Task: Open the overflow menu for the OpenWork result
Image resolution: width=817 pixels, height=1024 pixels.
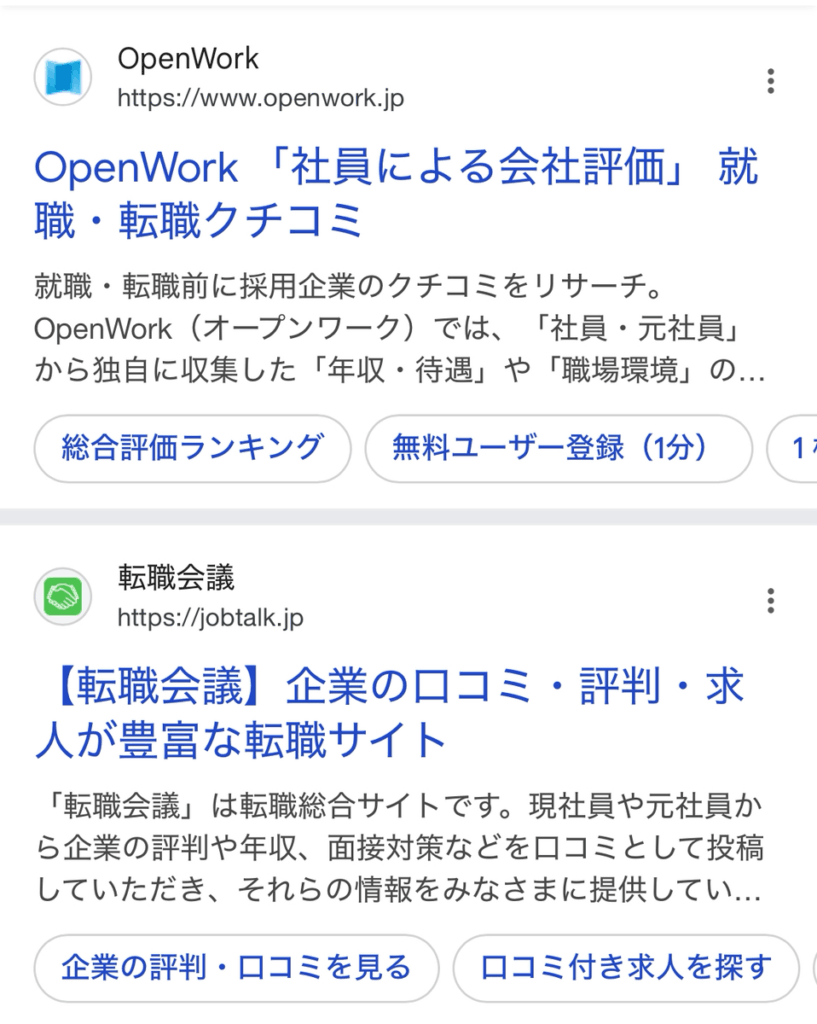Action: (x=770, y=81)
